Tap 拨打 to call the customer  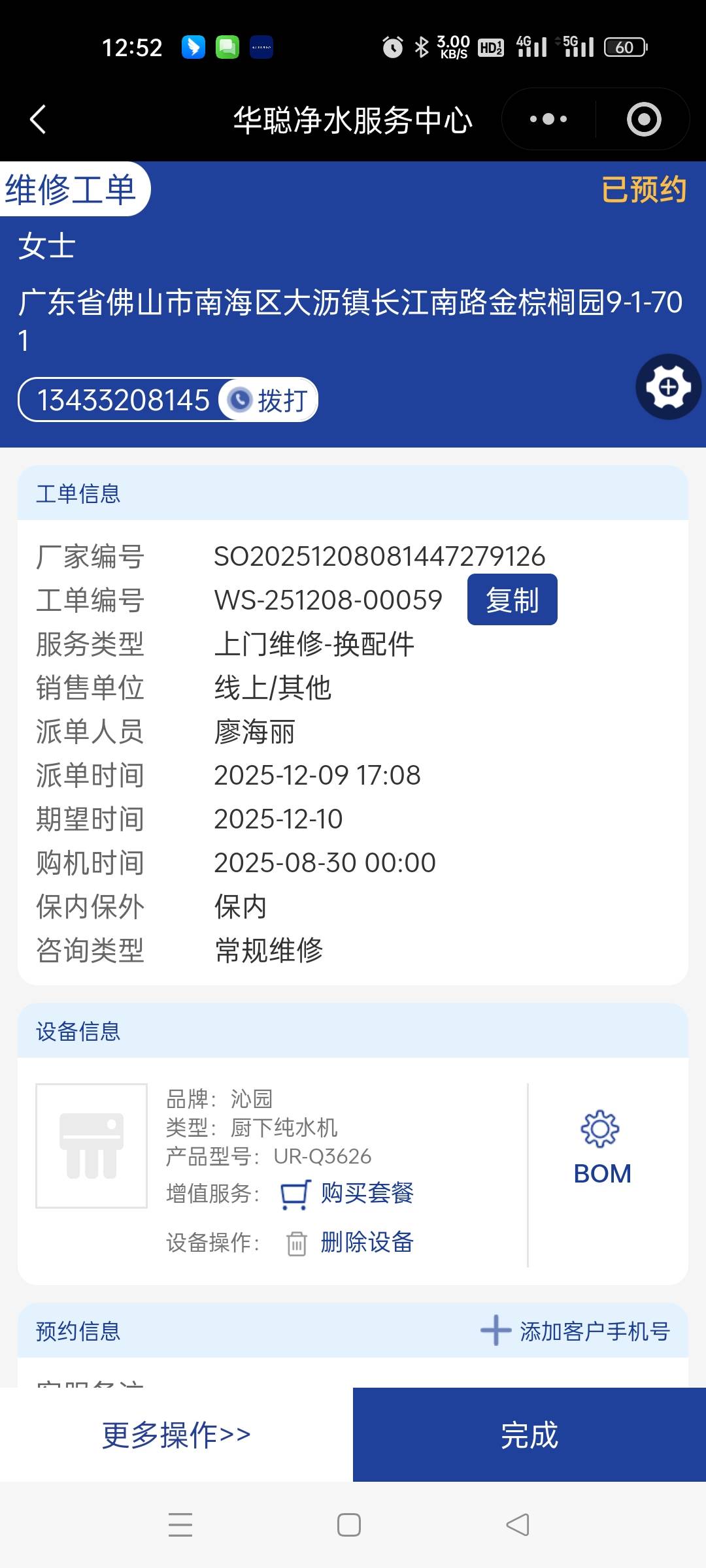269,400
